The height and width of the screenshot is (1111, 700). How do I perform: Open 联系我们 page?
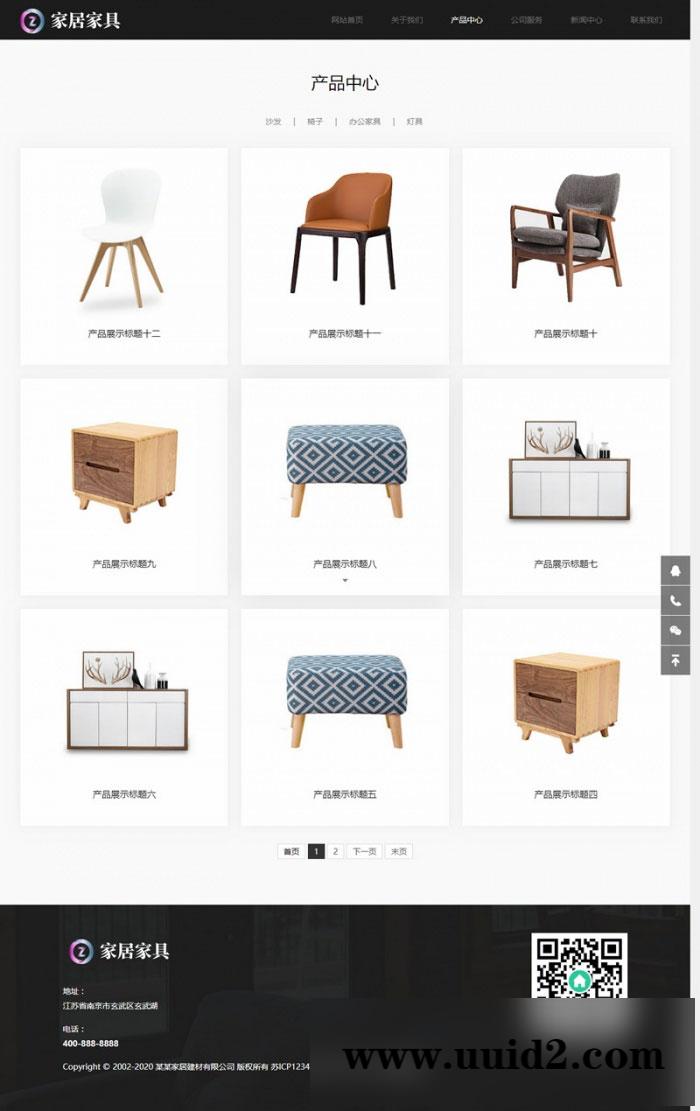pyautogui.click(x=646, y=20)
